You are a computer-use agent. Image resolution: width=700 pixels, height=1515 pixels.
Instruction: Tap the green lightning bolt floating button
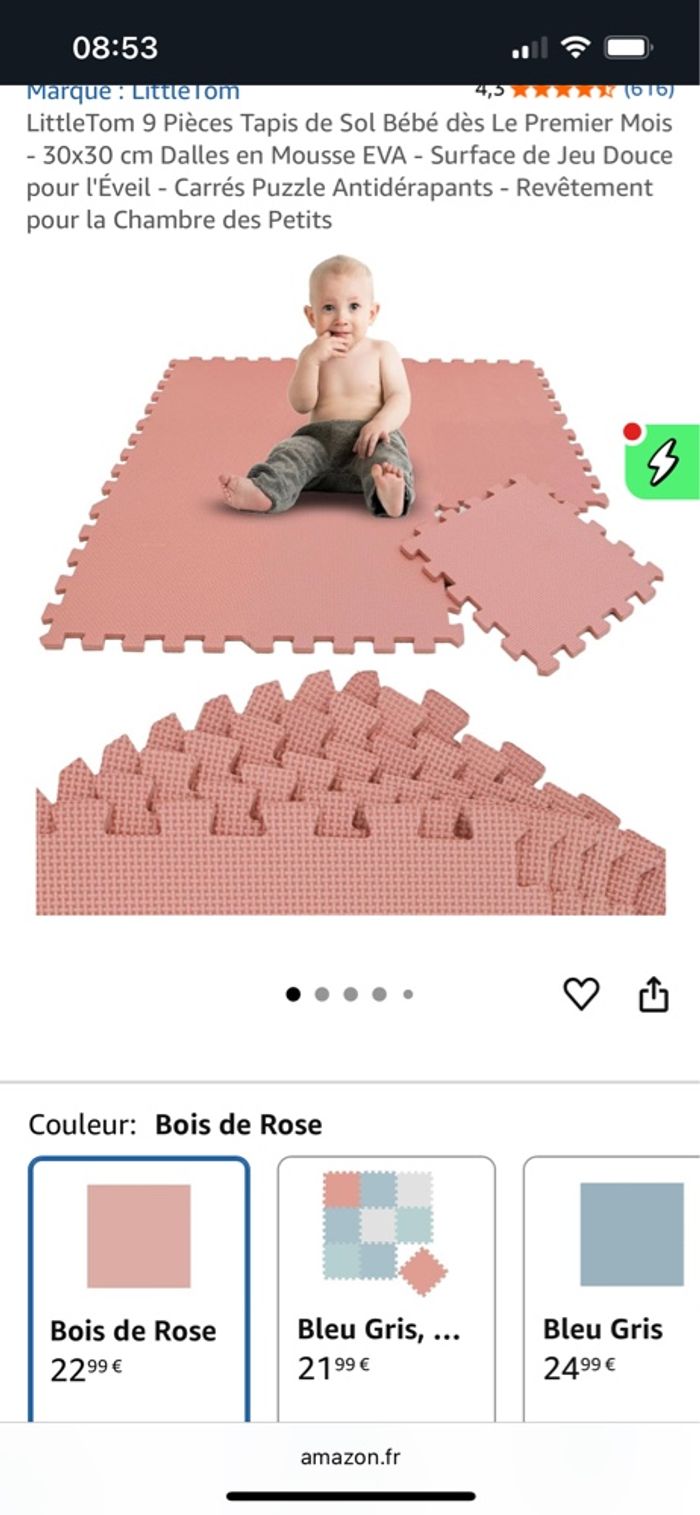coord(663,462)
